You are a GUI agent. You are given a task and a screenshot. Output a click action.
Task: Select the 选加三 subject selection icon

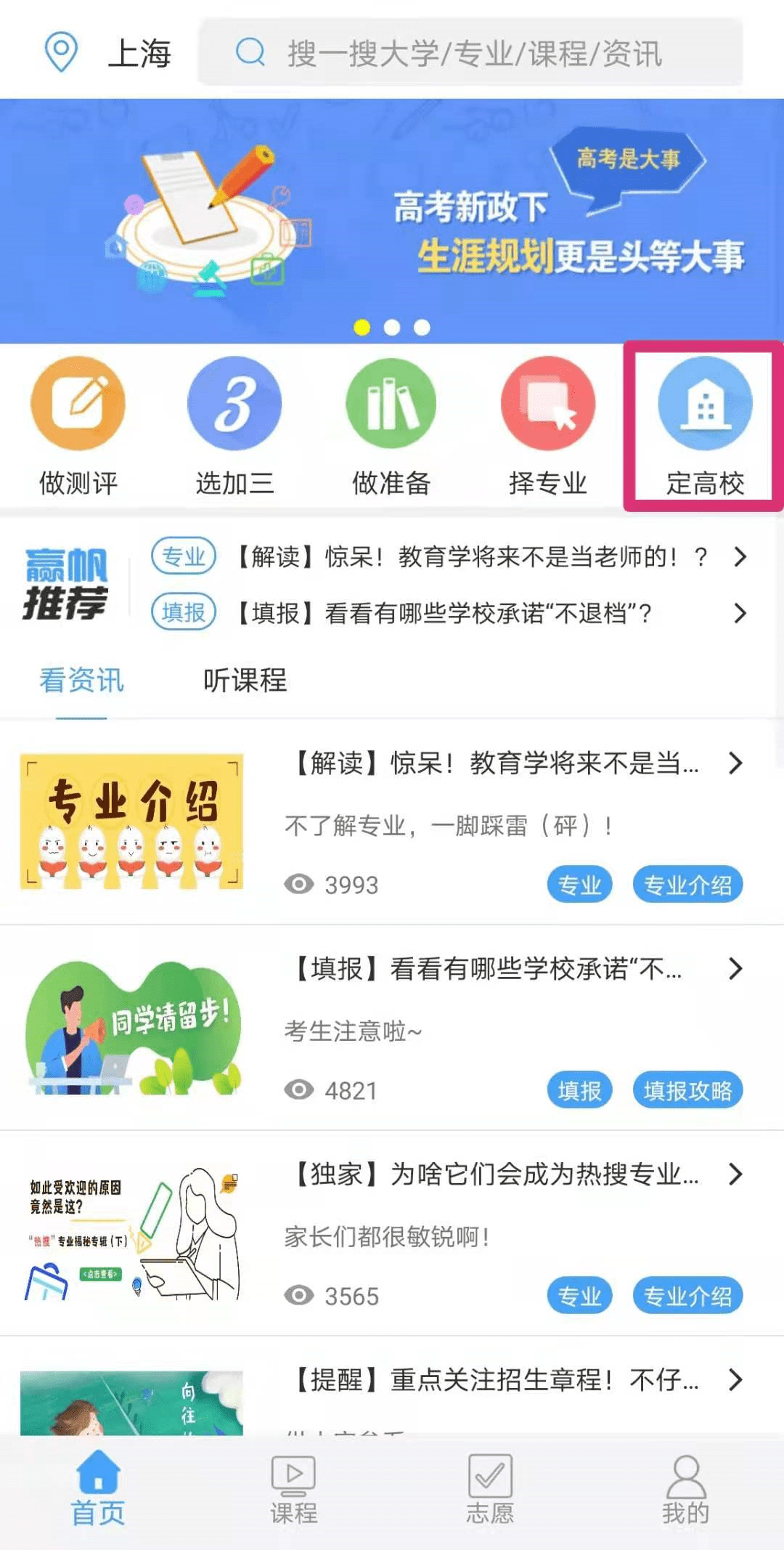tap(234, 405)
